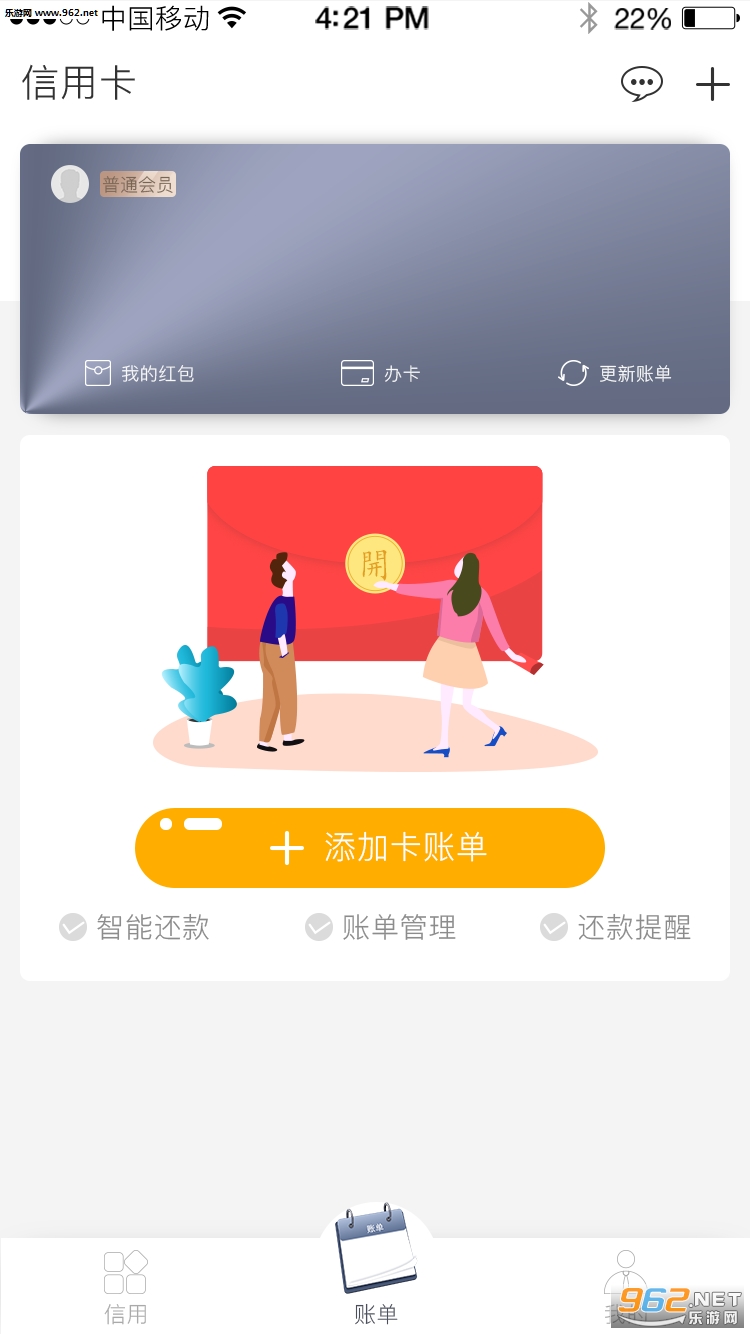Tap the 添加卡账单 button
The height and width of the screenshot is (1334, 750).
click(x=370, y=848)
